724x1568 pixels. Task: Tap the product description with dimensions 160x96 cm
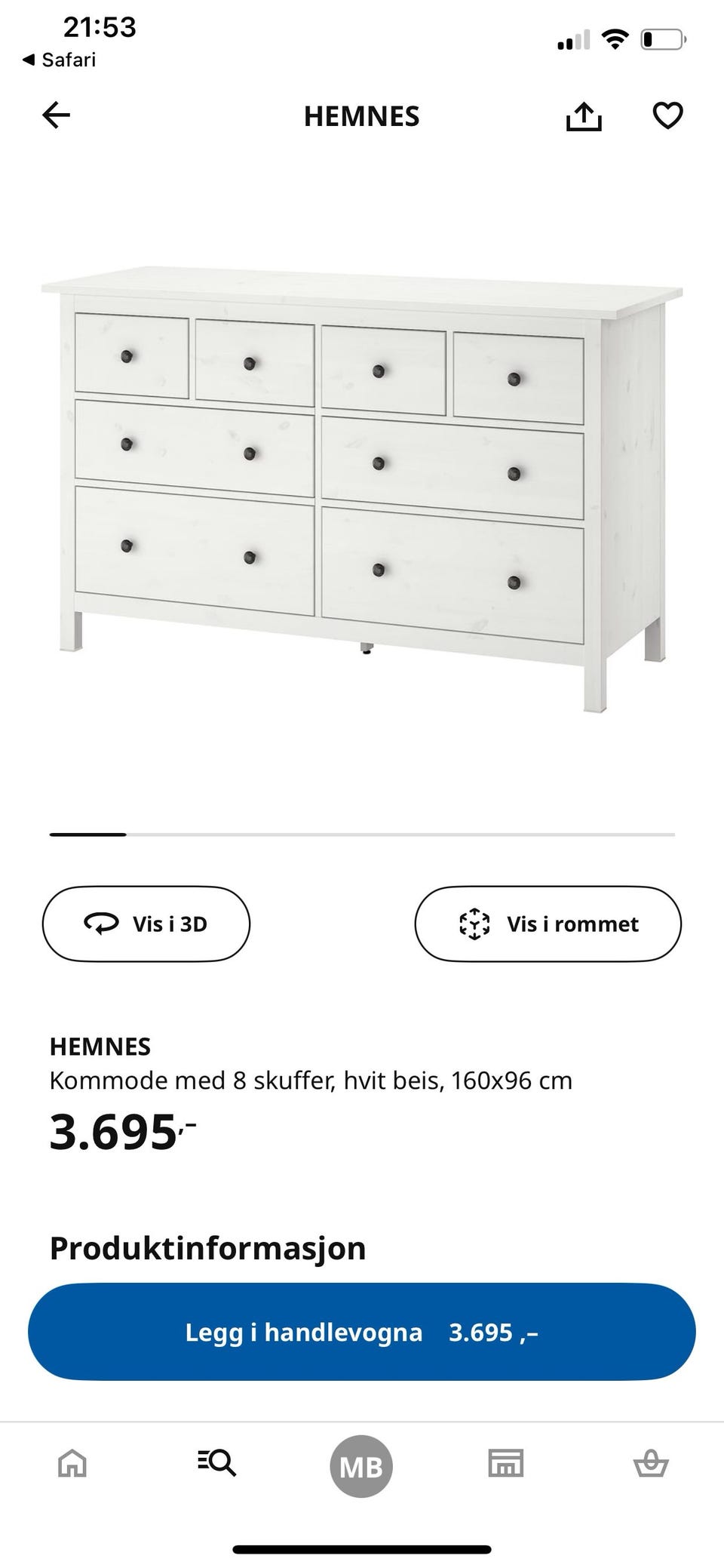pos(311,1080)
